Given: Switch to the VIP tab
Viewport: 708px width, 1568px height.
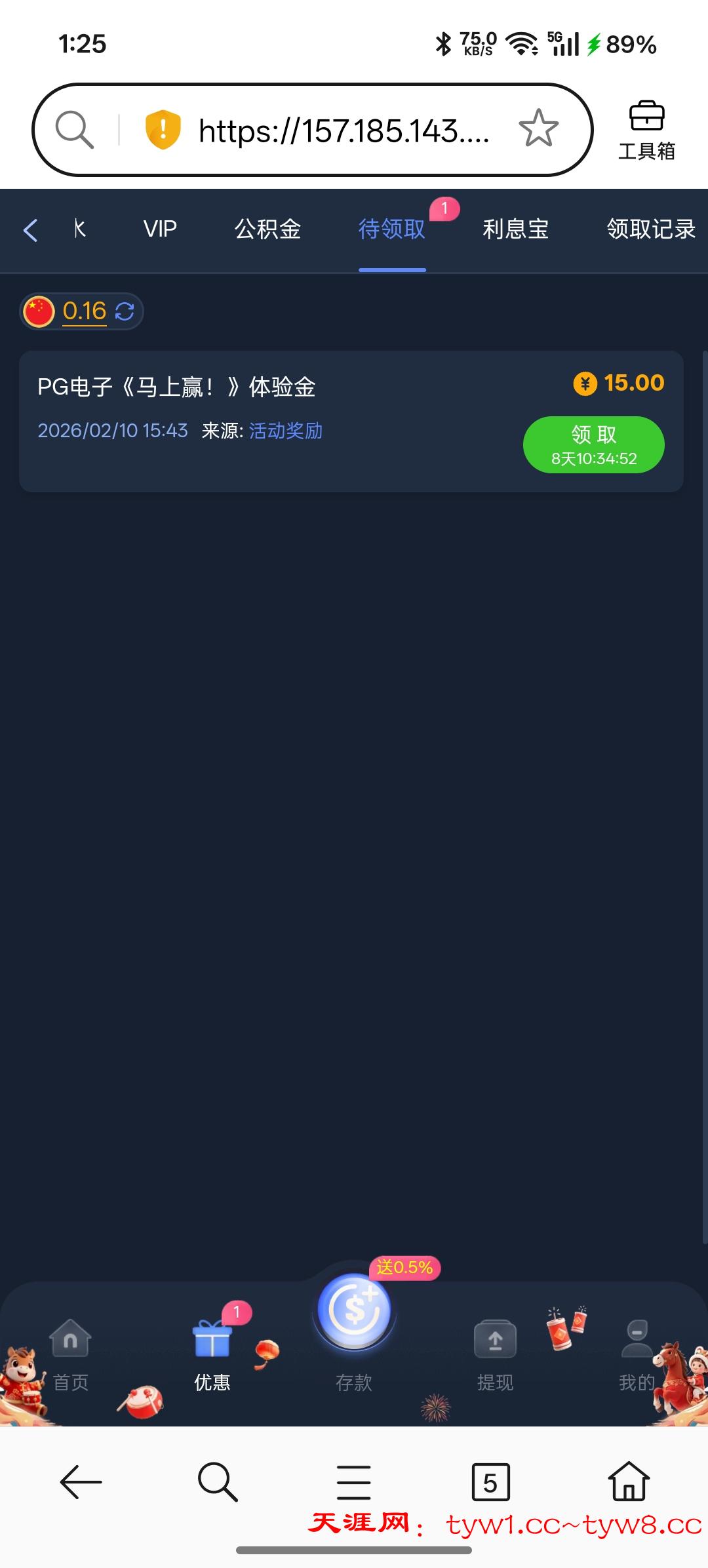Looking at the screenshot, I should point(160,229).
